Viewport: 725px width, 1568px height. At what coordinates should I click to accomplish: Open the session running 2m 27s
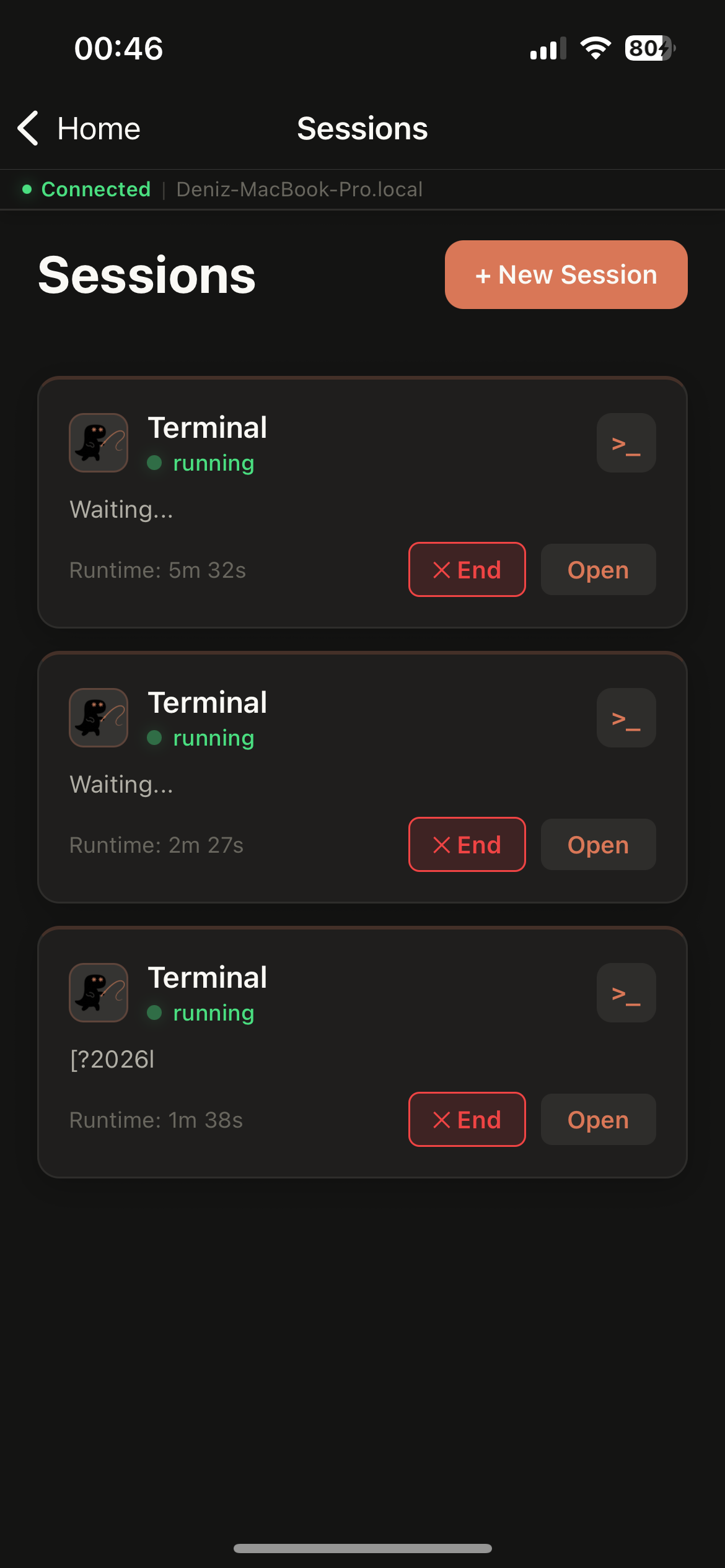[598, 845]
